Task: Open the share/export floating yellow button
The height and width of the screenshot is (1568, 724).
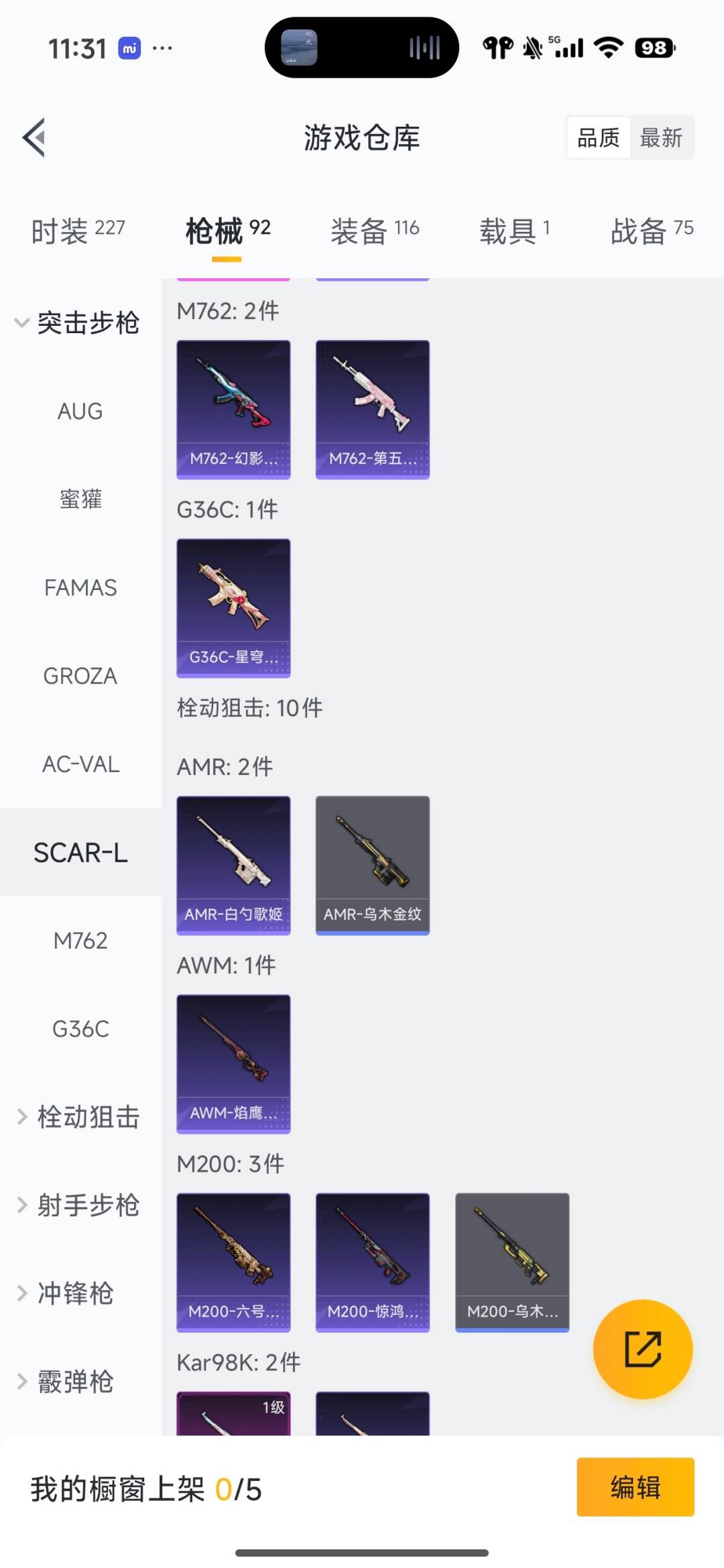Action: pos(642,1351)
